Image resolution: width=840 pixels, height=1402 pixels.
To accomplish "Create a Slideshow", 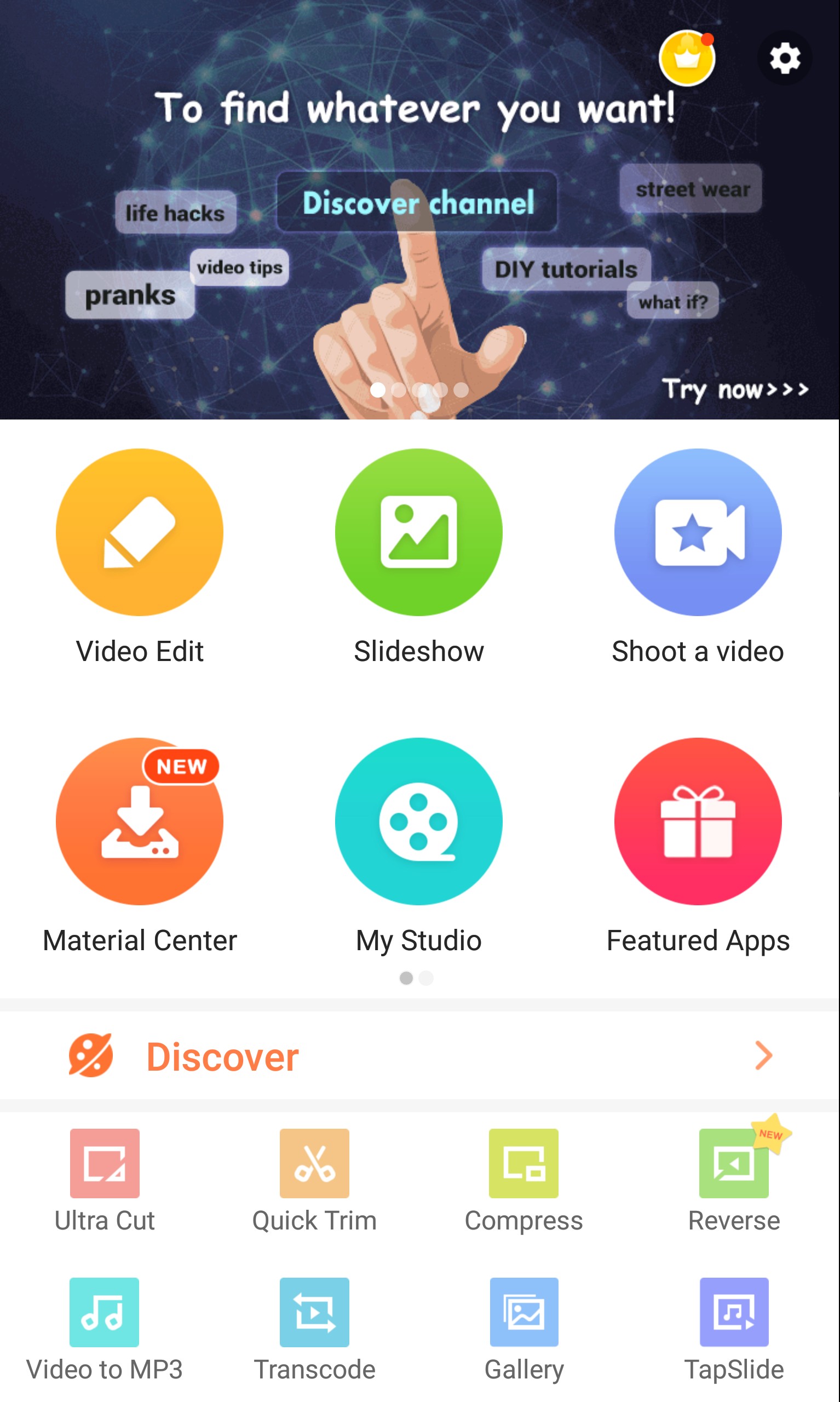I will point(419,532).
